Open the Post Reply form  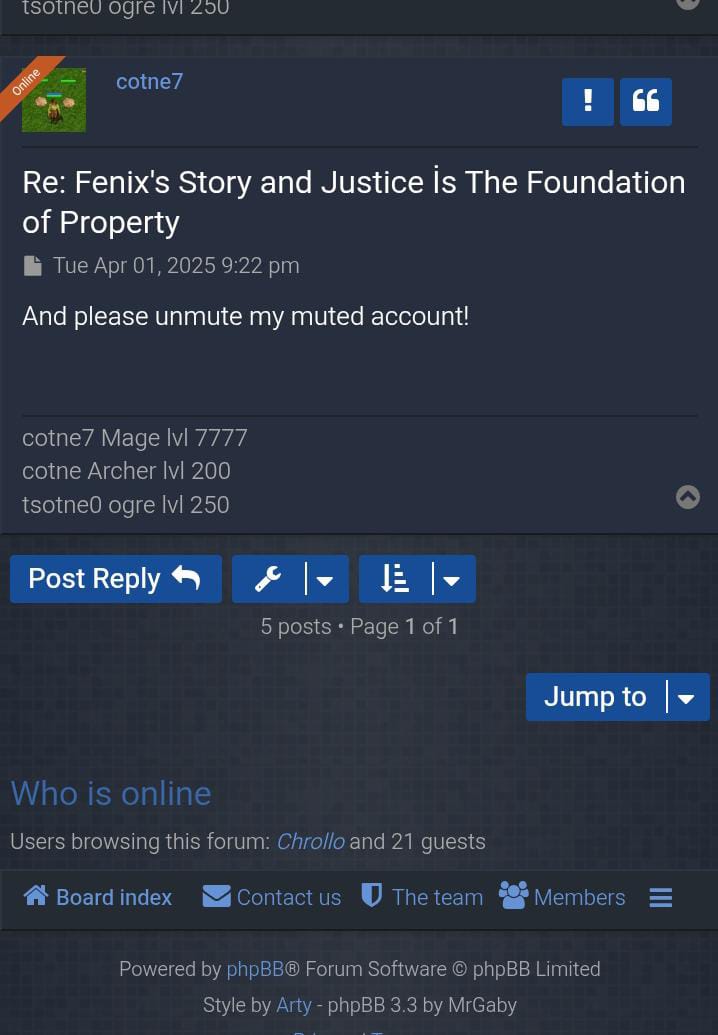point(115,579)
